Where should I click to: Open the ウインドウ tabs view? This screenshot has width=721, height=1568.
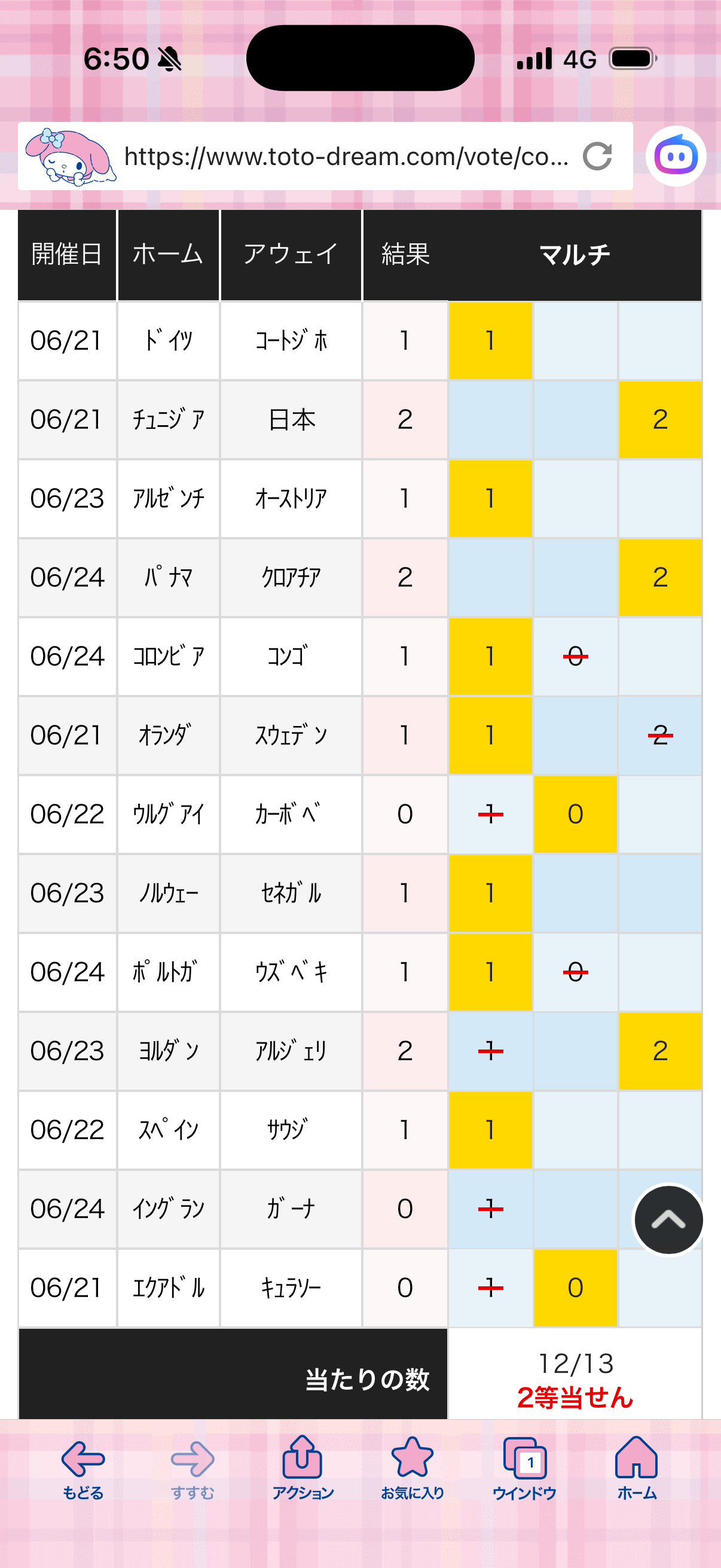coord(524,1469)
